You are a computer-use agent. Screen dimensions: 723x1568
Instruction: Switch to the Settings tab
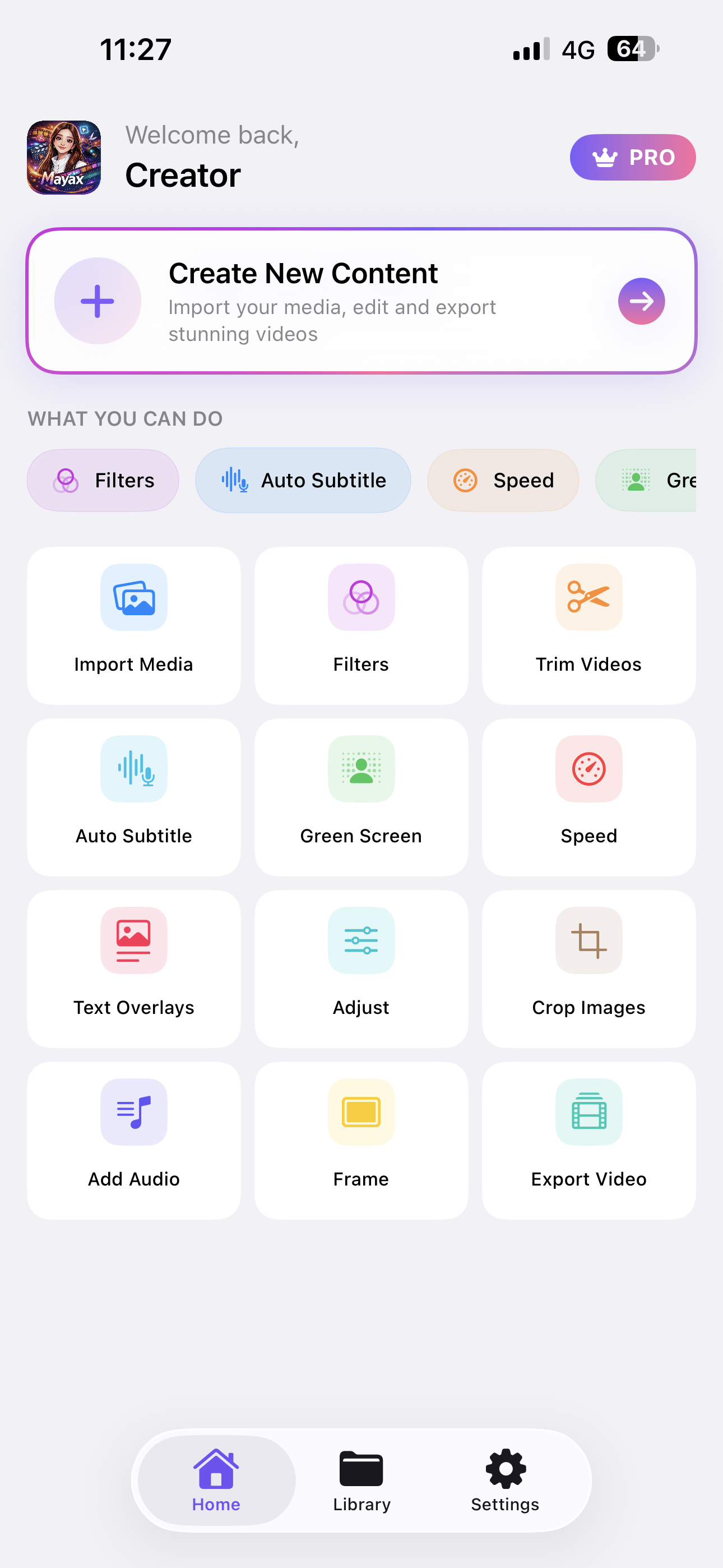click(505, 1480)
